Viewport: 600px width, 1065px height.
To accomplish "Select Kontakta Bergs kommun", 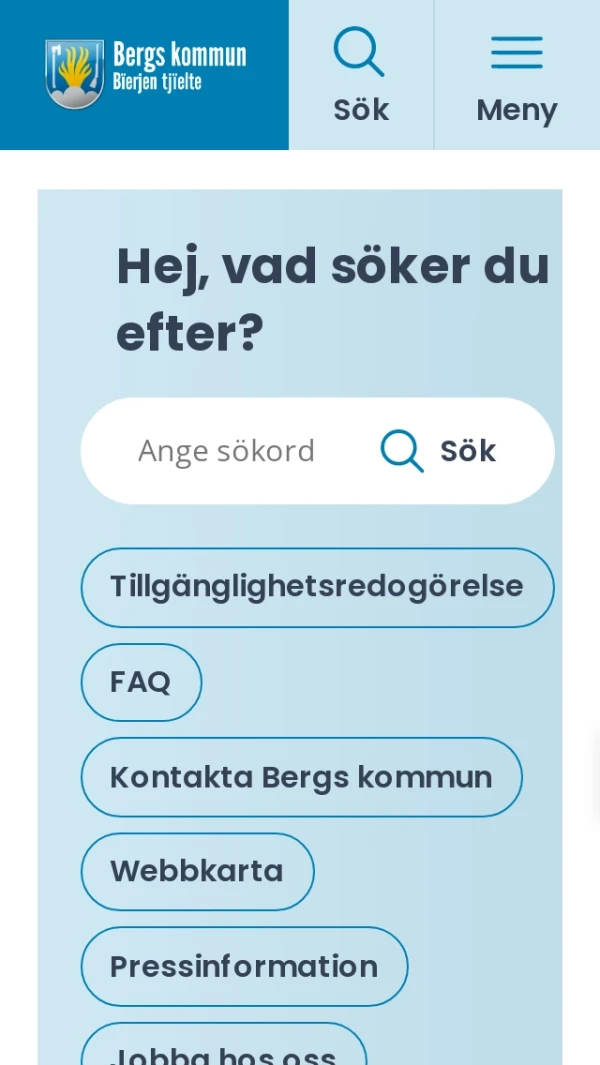I will (301, 777).
